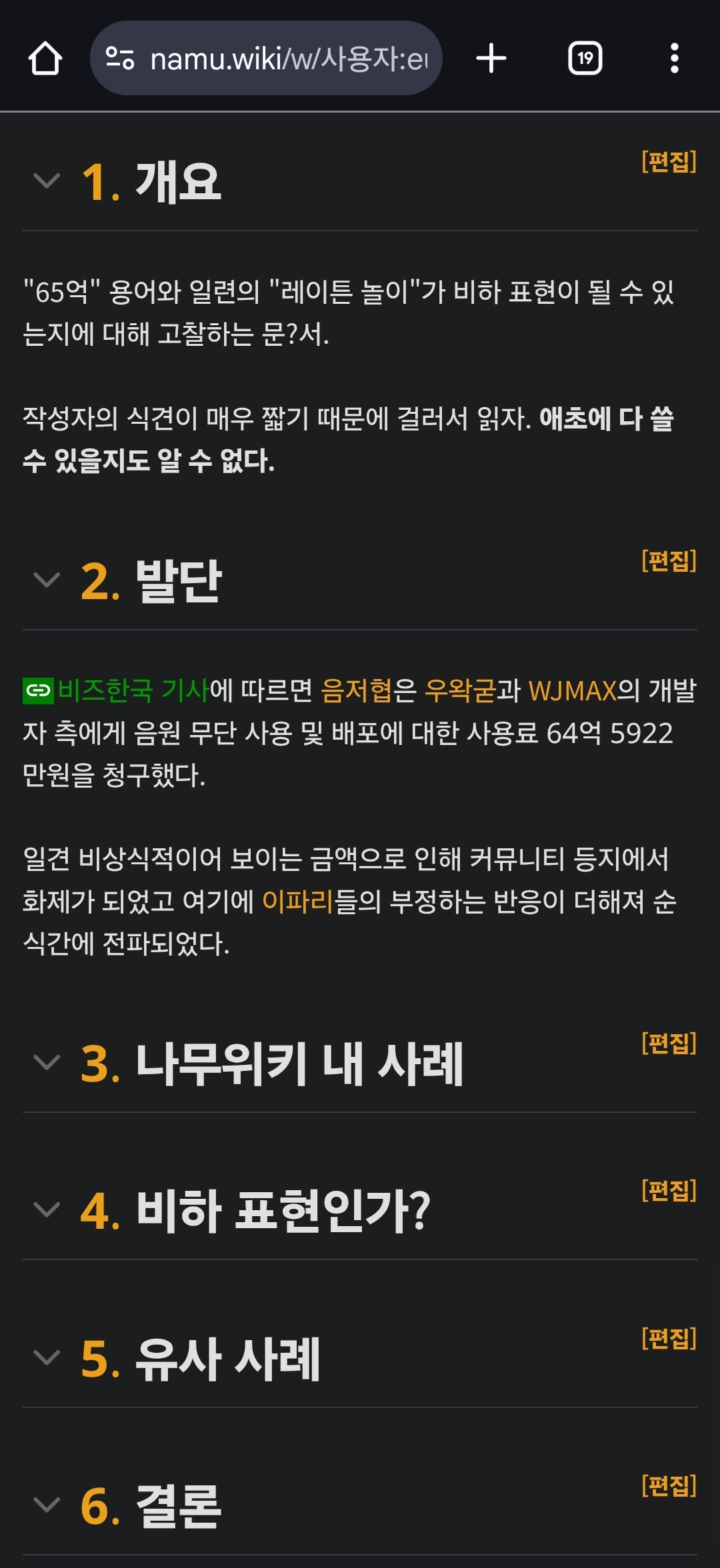Screen dimensions: 720x1568
Task: Expand section 3. 나무위키 내 사례
Action: click(x=47, y=1062)
